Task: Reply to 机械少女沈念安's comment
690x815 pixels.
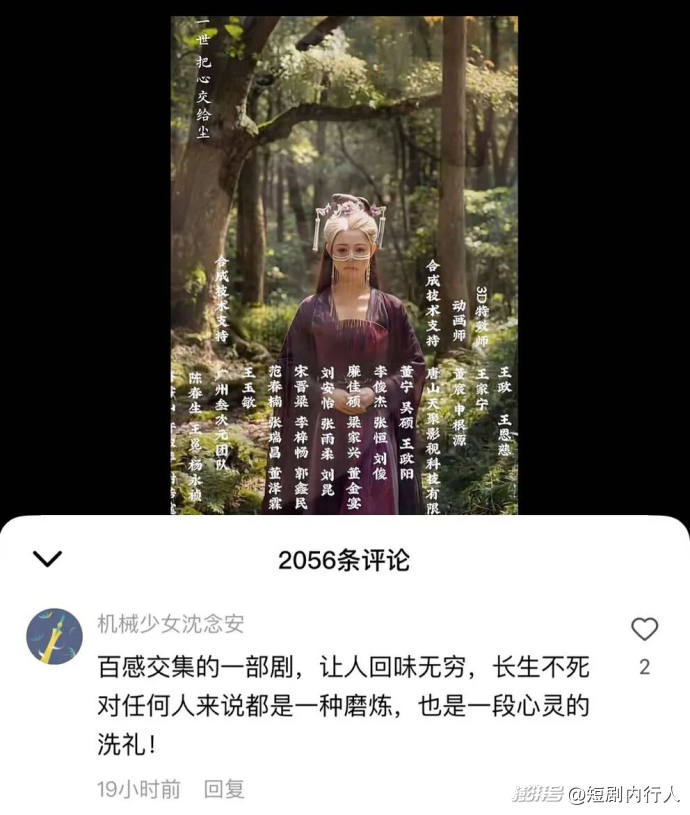Action: coord(224,789)
